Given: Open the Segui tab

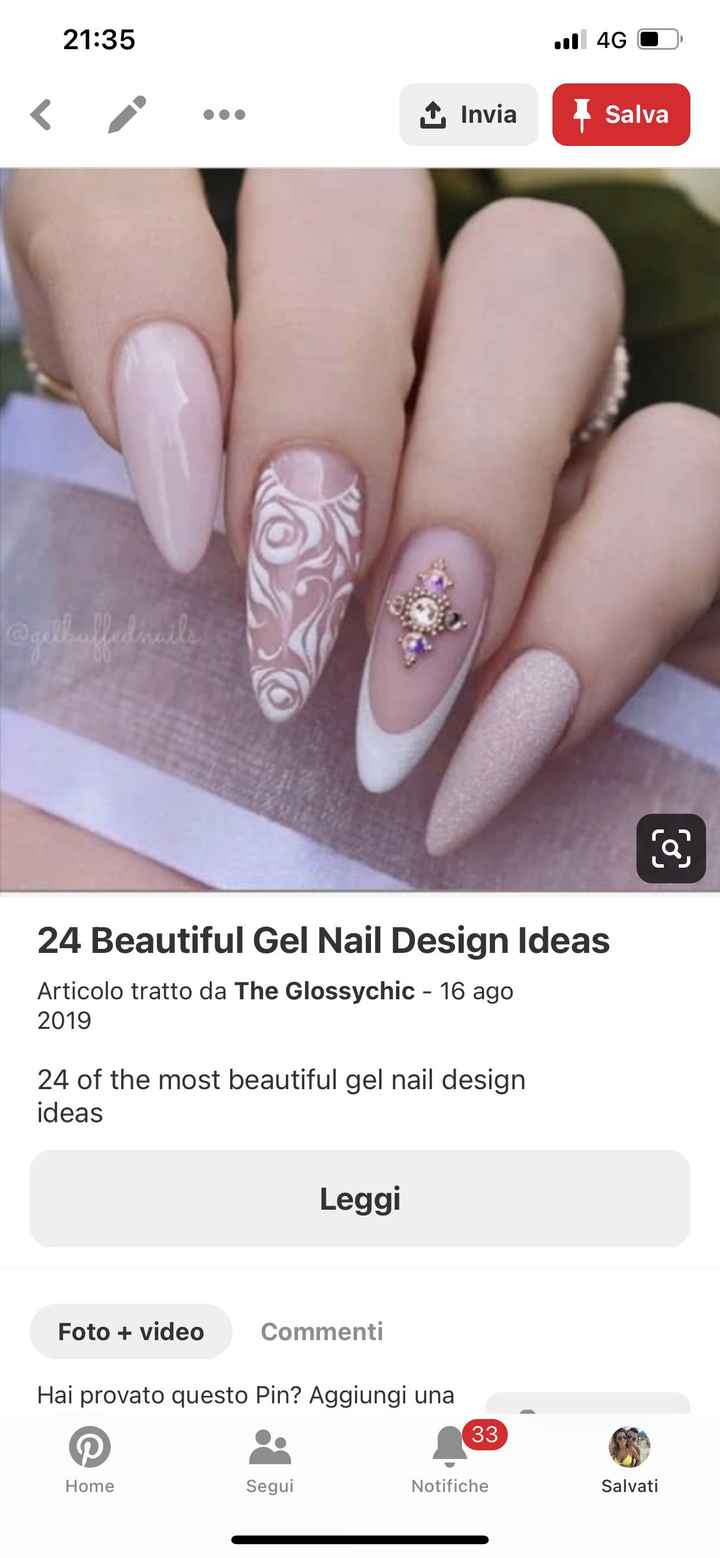Looking at the screenshot, I should (270, 1460).
